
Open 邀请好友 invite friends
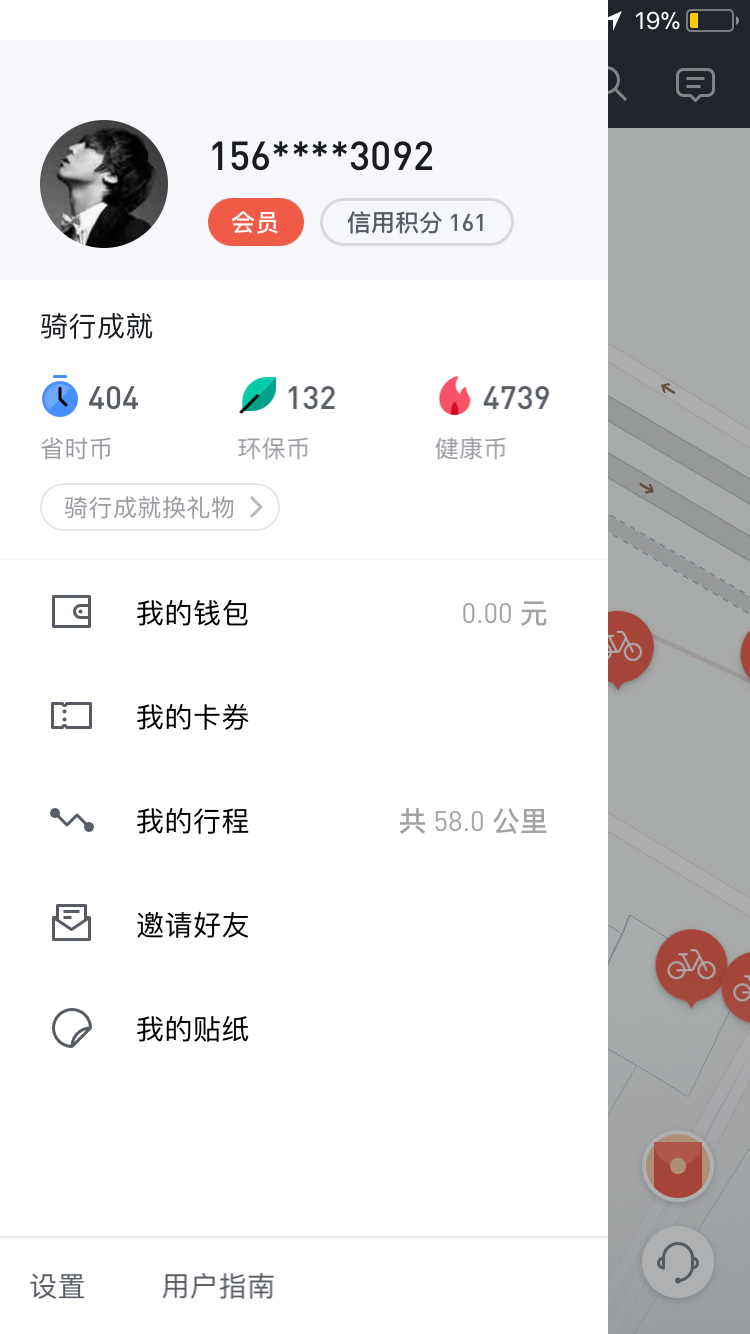tap(304, 925)
